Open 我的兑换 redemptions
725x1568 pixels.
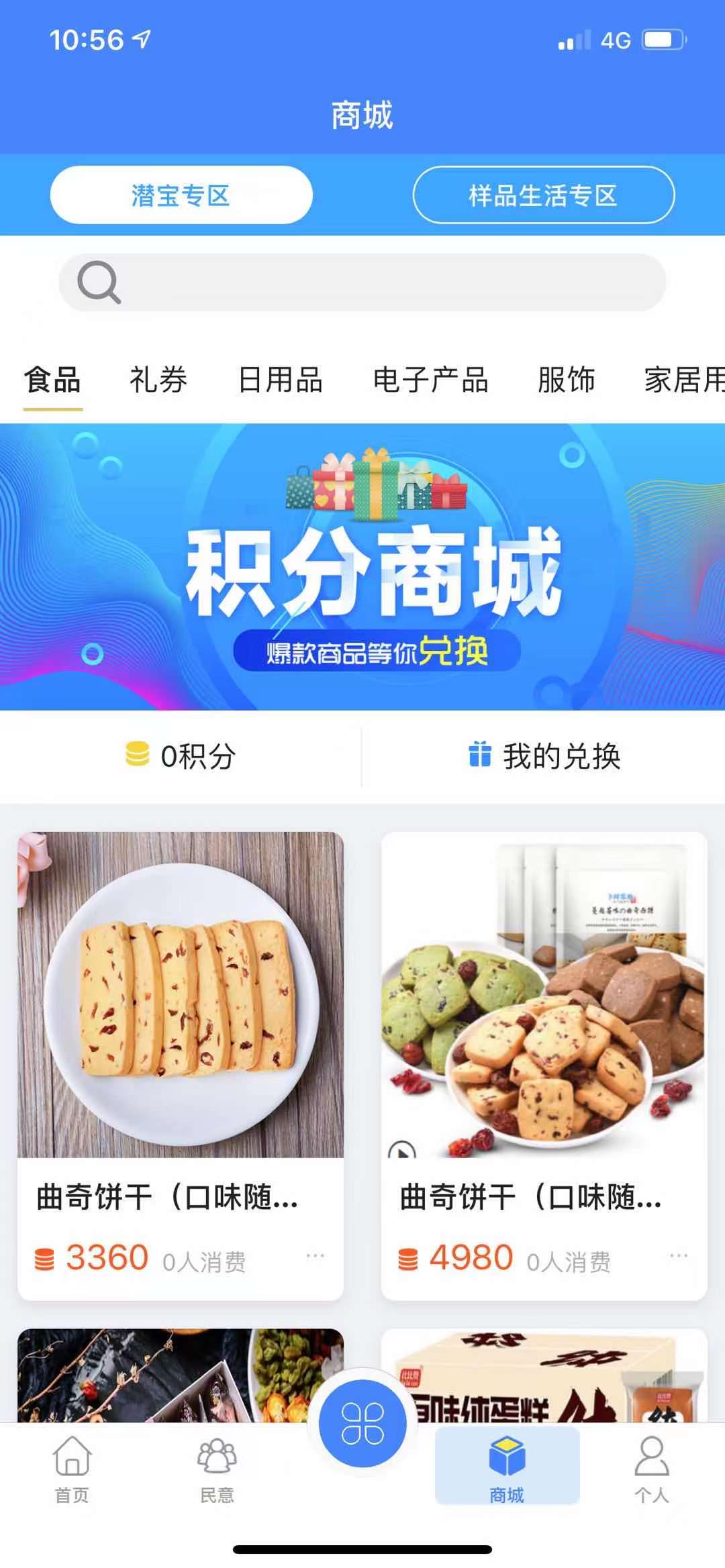click(x=544, y=756)
